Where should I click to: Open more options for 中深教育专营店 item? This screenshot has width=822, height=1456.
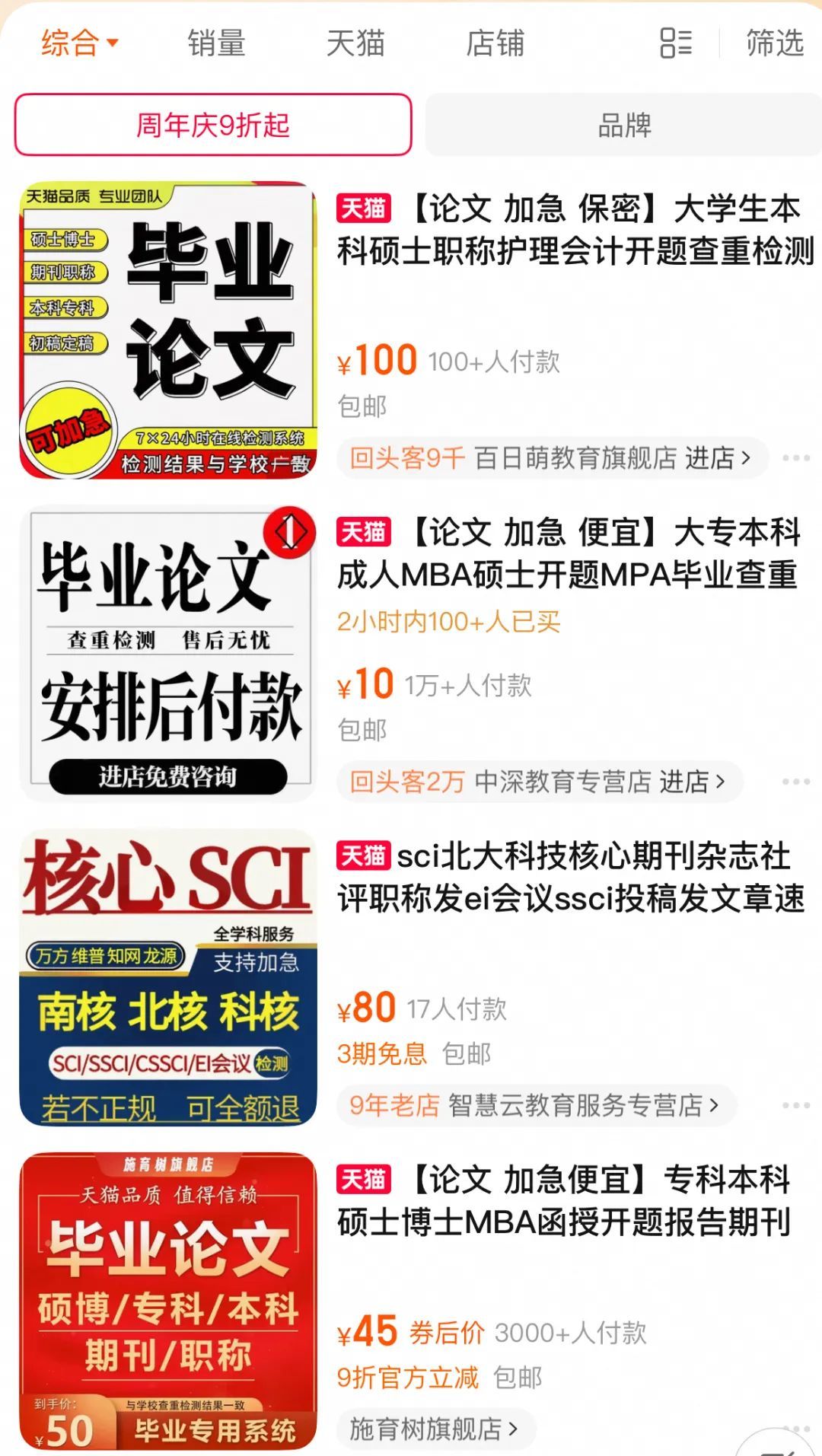pos(795,782)
